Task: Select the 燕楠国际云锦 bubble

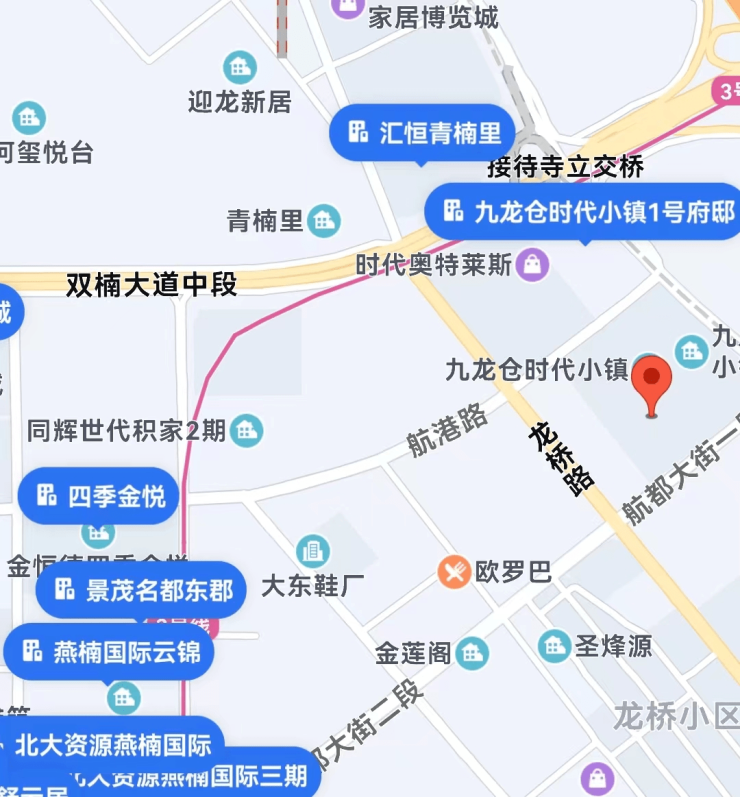Action: coord(108,652)
